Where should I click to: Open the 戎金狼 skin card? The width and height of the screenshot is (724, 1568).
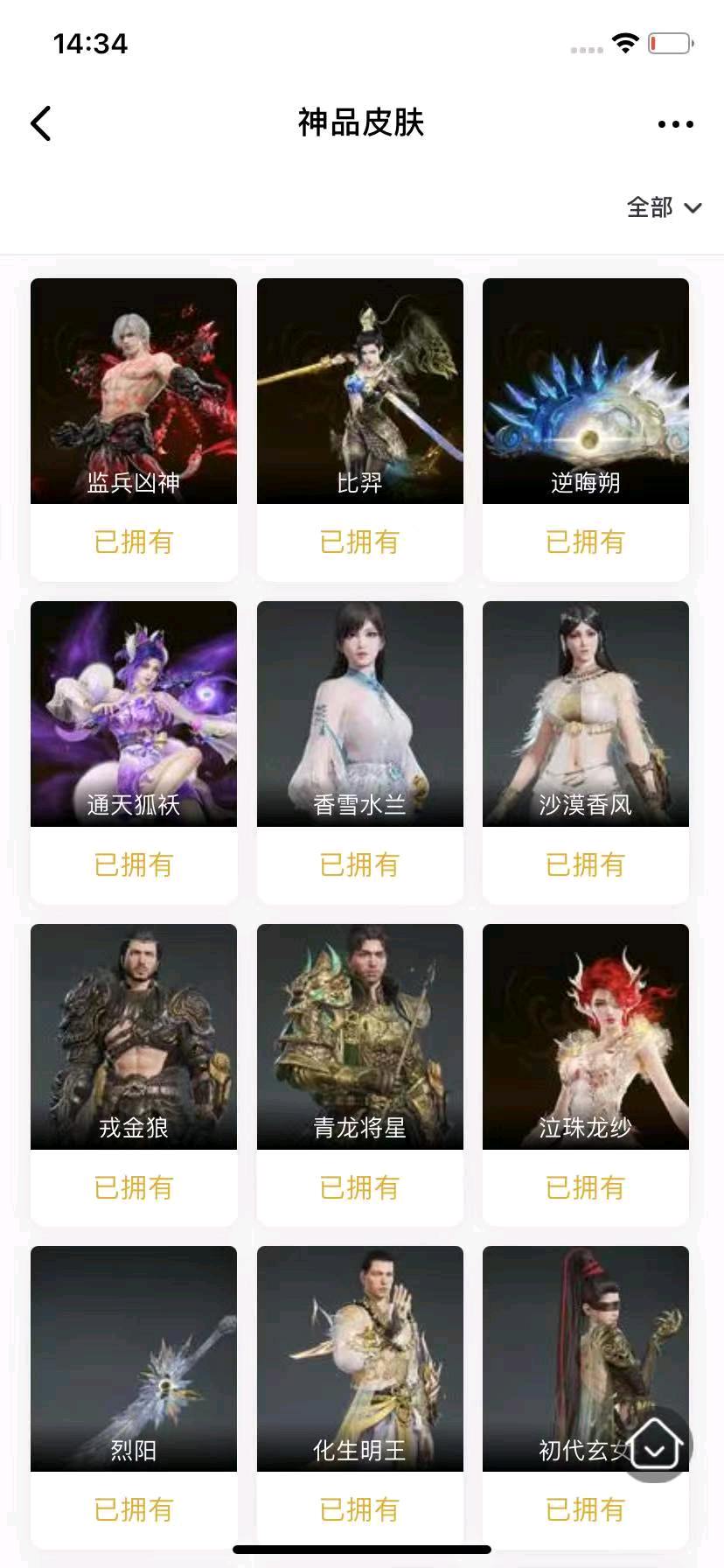(134, 1036)
